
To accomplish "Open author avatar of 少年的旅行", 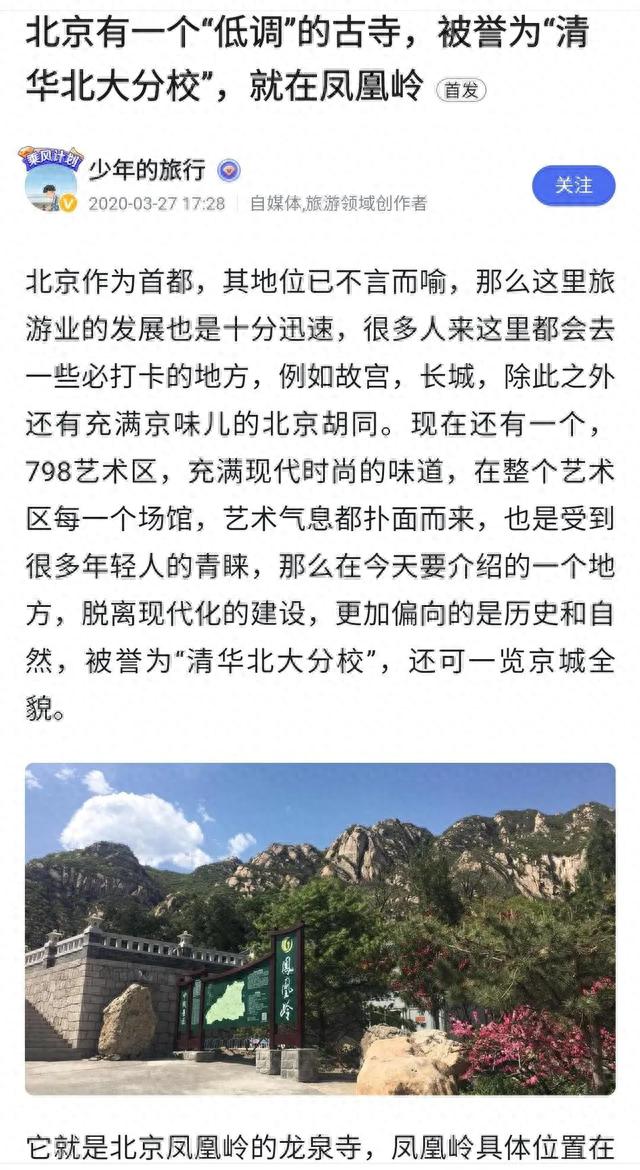I will tap(51, 181).
